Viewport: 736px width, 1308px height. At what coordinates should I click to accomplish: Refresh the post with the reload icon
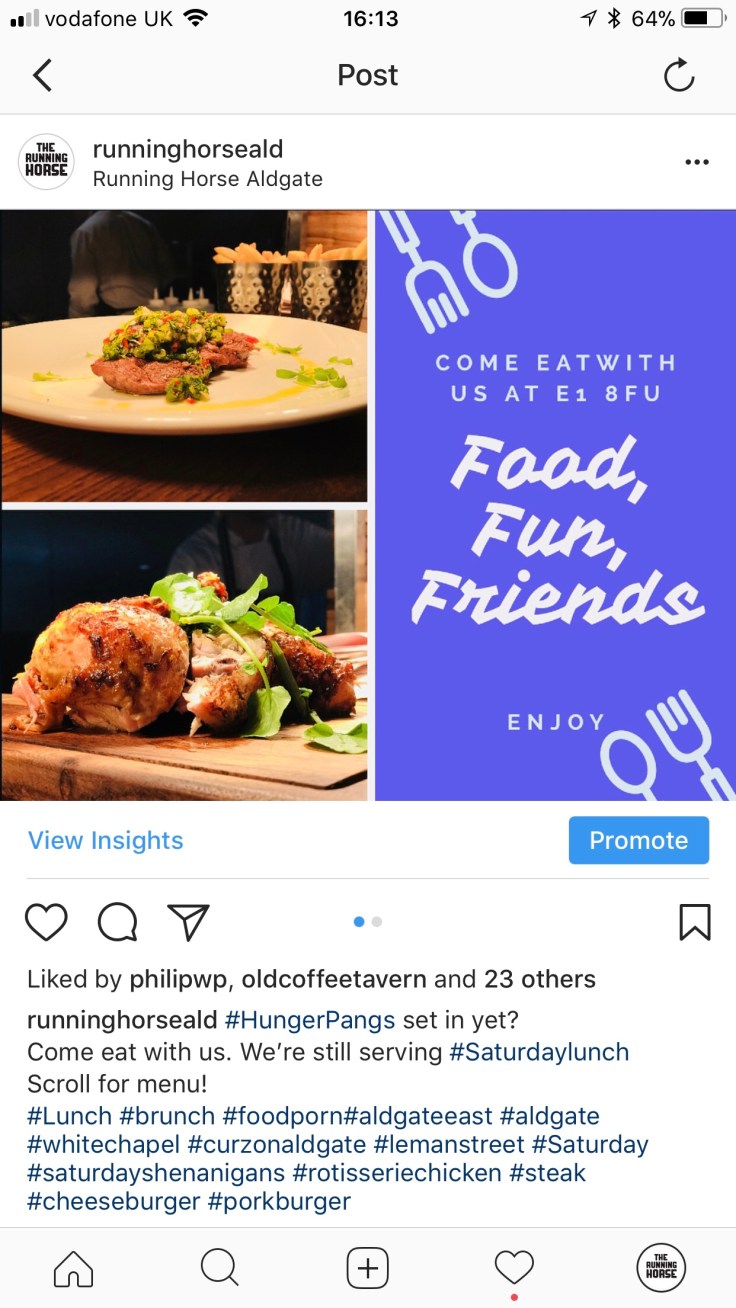(x=679, y=75)
